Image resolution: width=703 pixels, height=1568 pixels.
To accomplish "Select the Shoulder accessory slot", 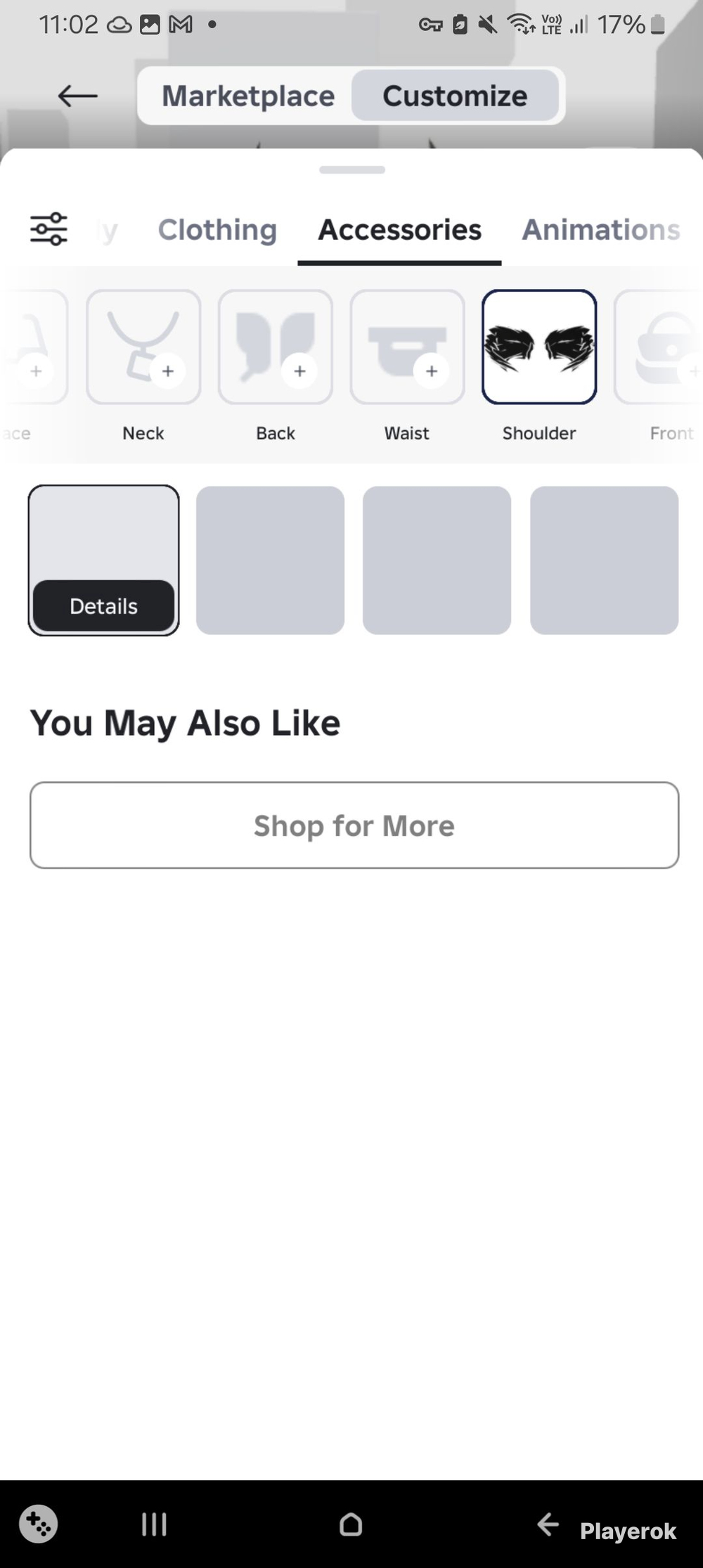I will (539, 347).
